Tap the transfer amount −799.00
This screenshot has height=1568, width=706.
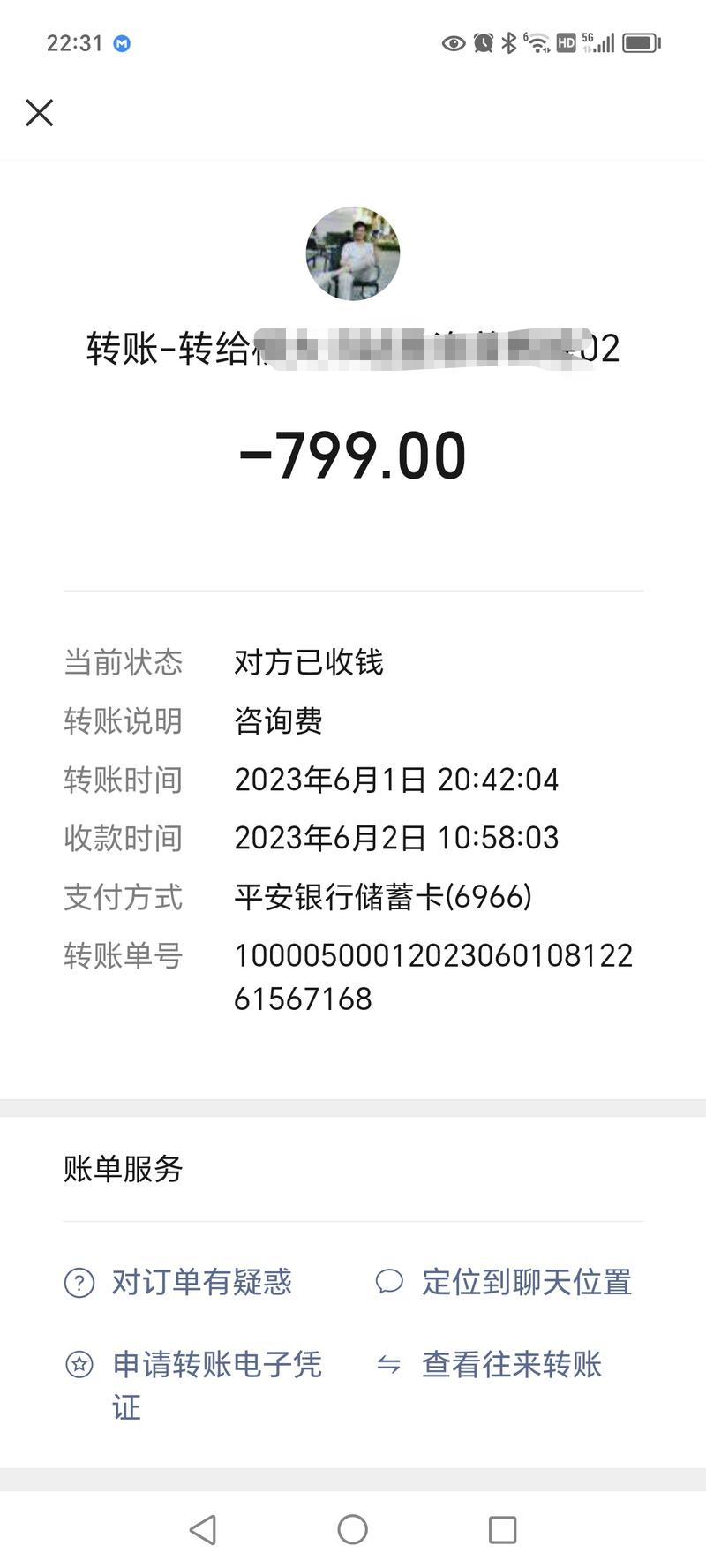[x=352, y=454]
